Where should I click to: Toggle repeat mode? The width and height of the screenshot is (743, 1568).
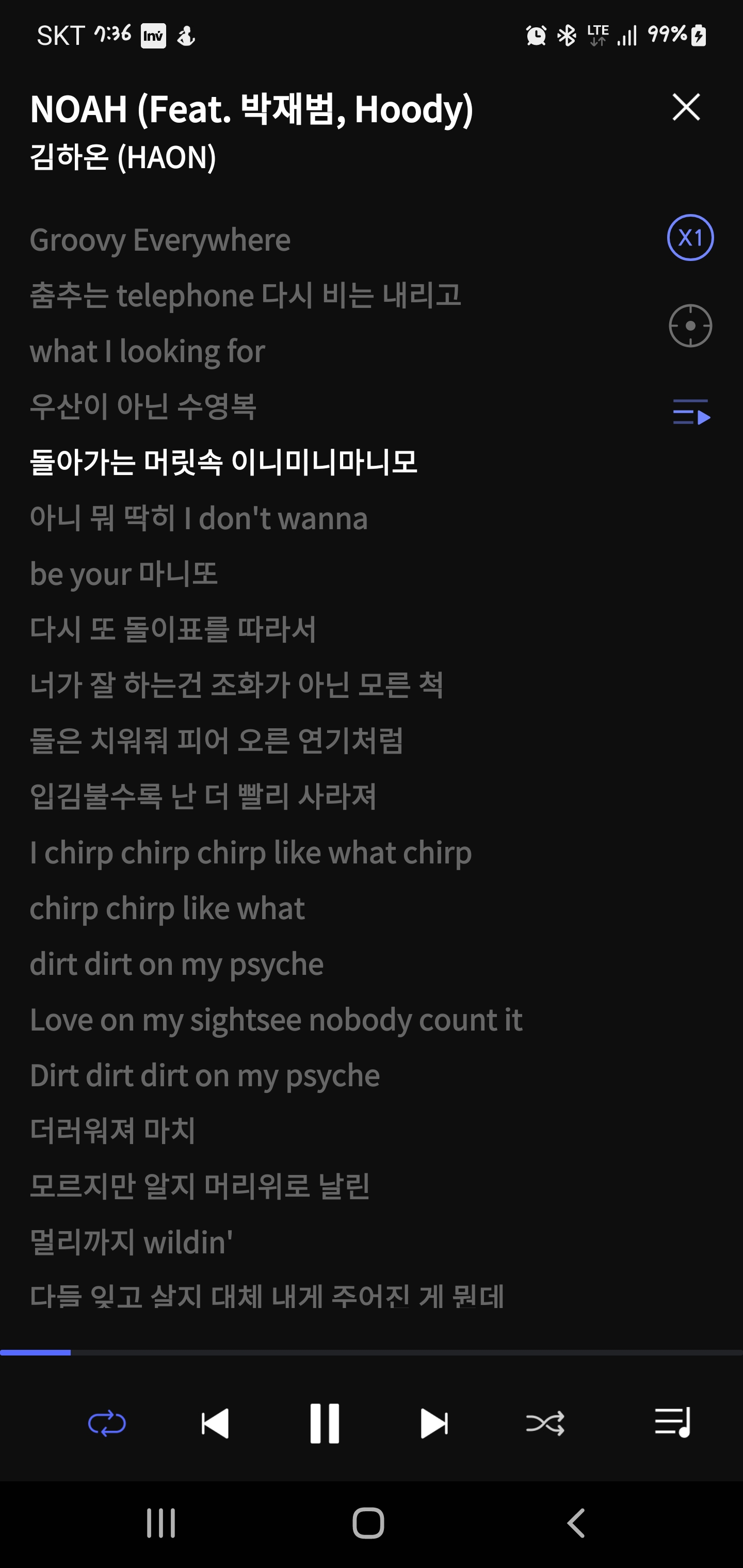click(107, 1424)
